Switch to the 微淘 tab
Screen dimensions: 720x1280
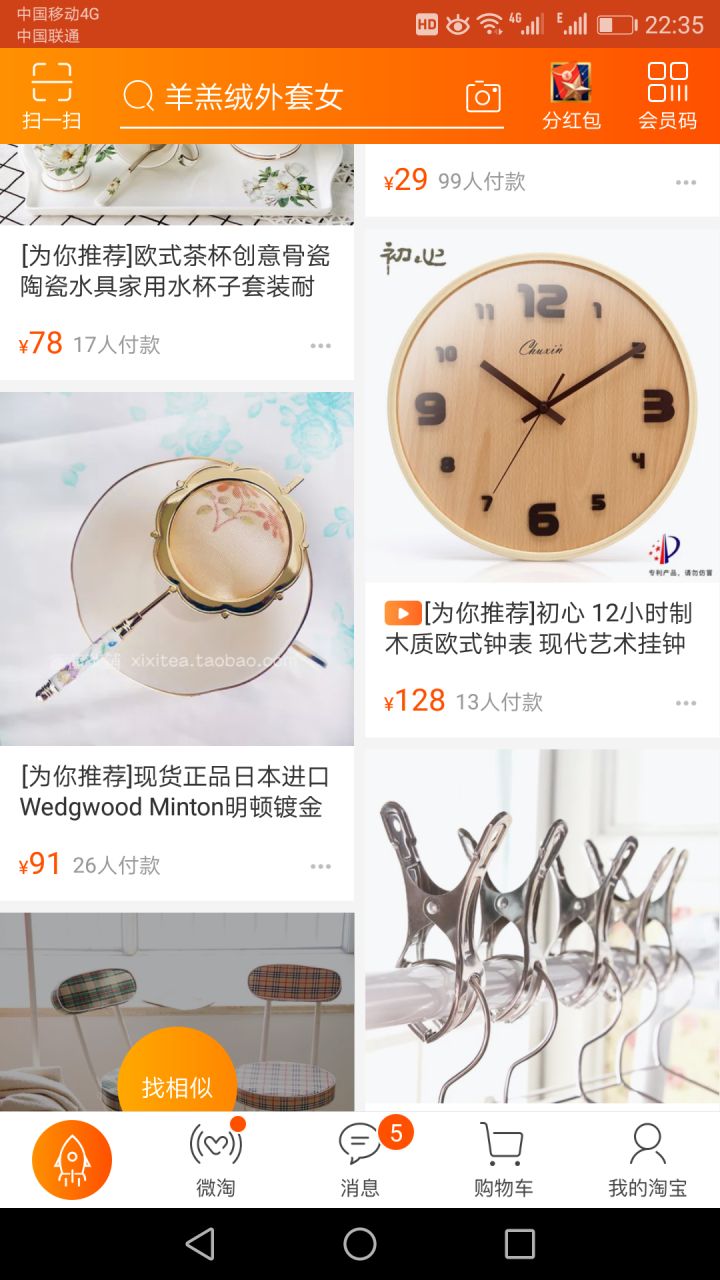pos(216,1160)
